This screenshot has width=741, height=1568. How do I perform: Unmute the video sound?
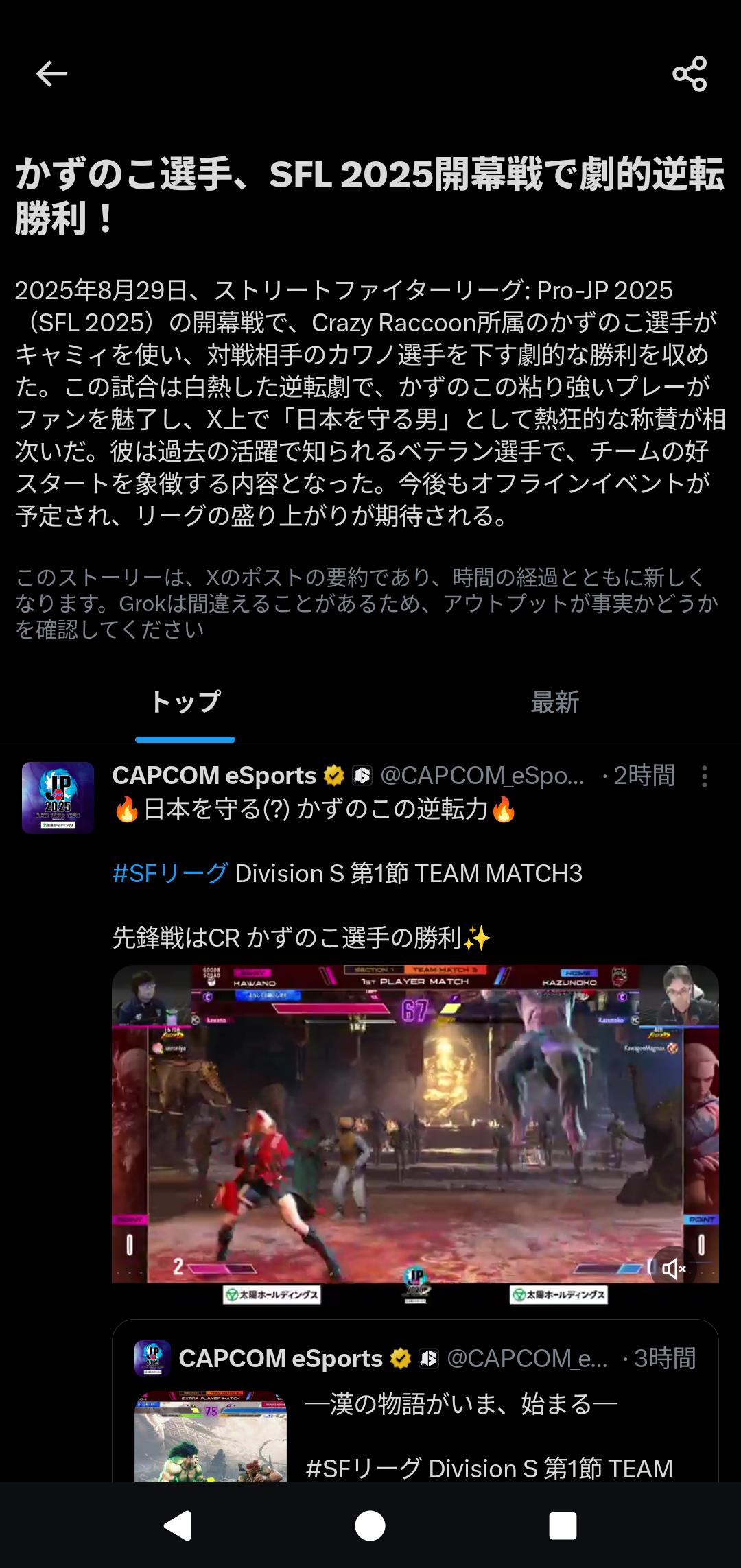[x=674, y=1269]
